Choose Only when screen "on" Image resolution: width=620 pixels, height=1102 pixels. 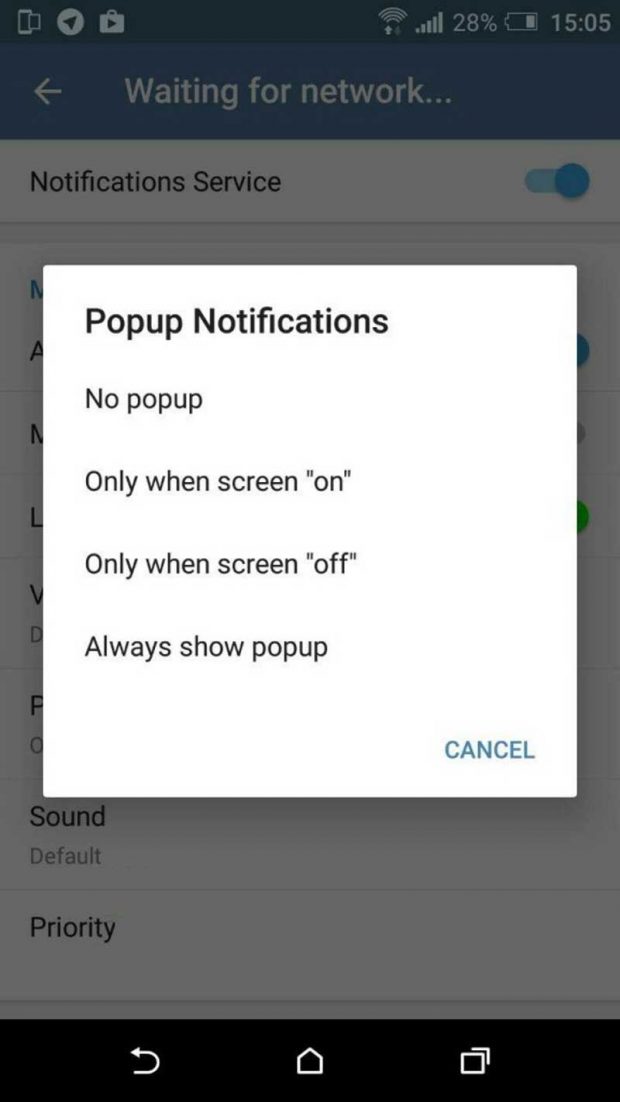click(219, 481)
